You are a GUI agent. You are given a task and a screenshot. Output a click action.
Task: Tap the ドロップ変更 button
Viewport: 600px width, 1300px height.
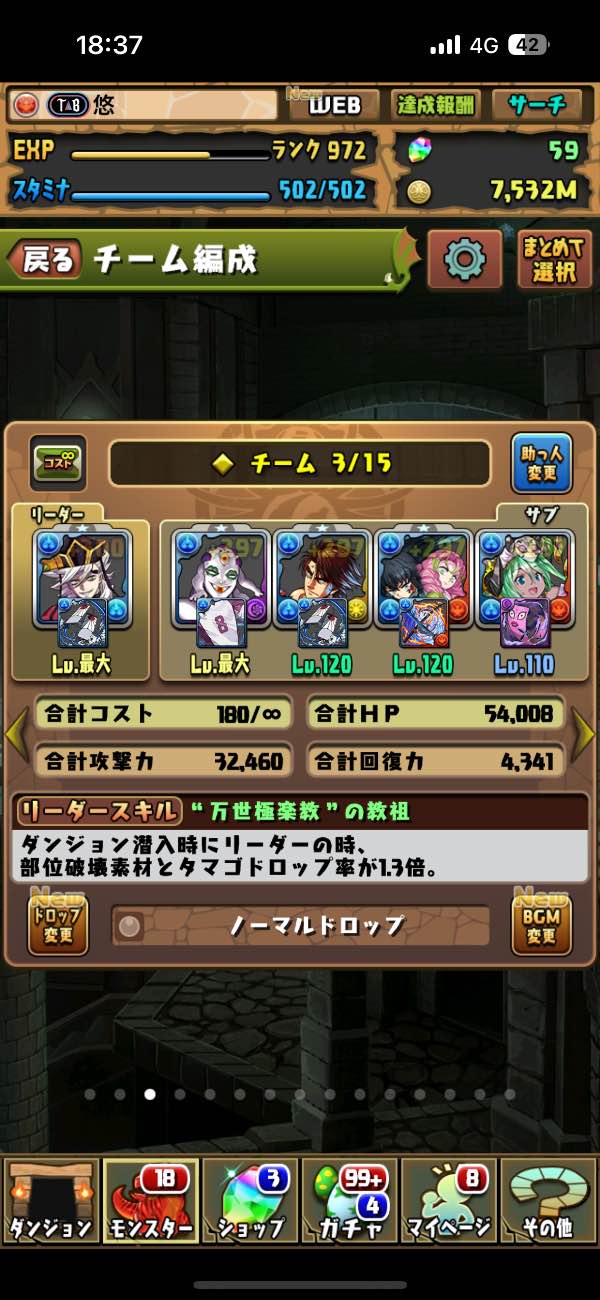click(58, 925)
